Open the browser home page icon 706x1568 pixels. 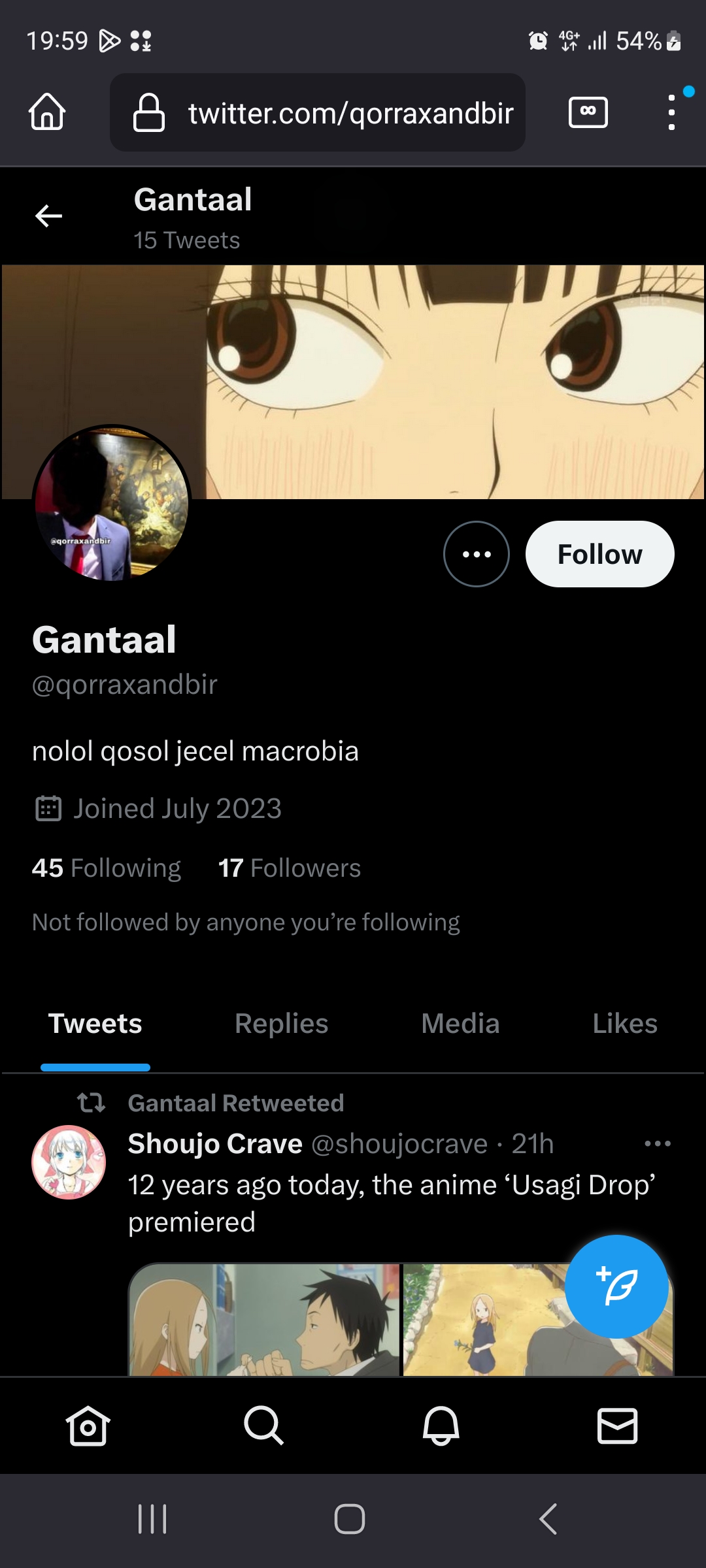47,112
